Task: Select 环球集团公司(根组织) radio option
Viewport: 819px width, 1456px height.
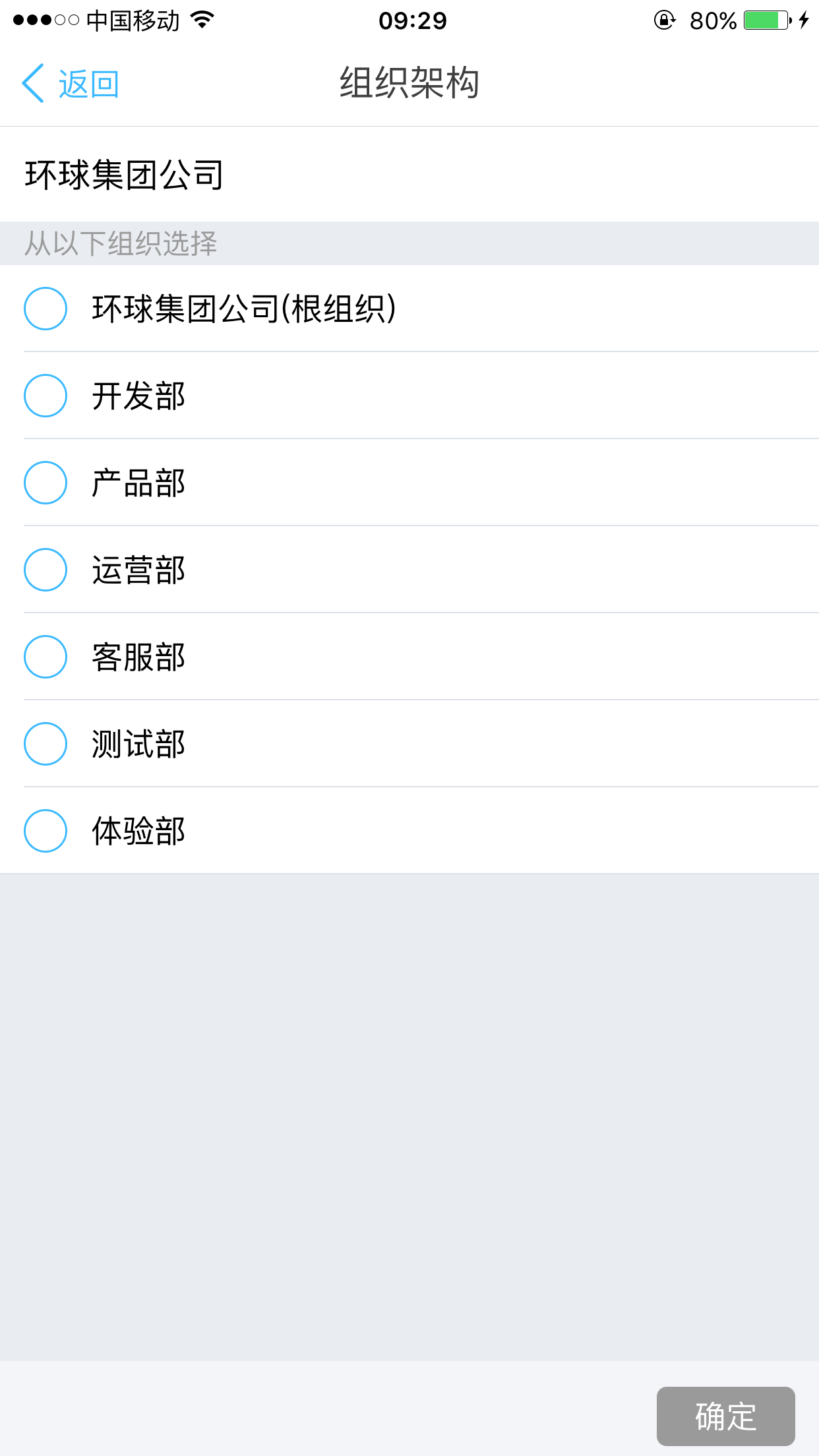Action: click(x=45, y=309)
